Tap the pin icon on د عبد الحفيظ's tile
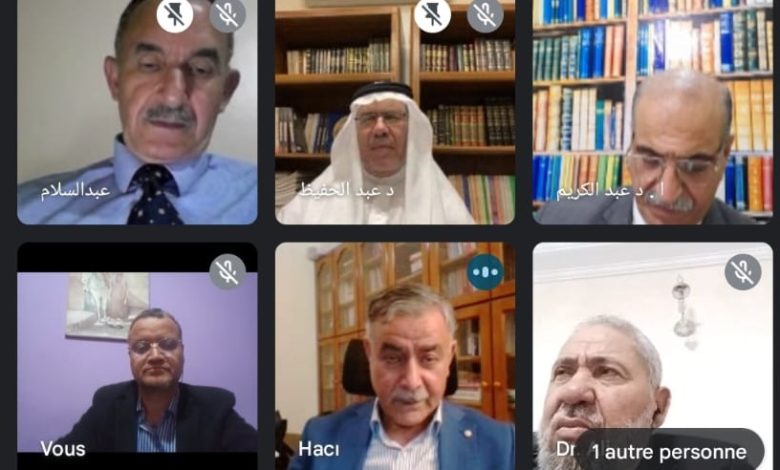This screenshot has height=470, width=780. [433, 15]
